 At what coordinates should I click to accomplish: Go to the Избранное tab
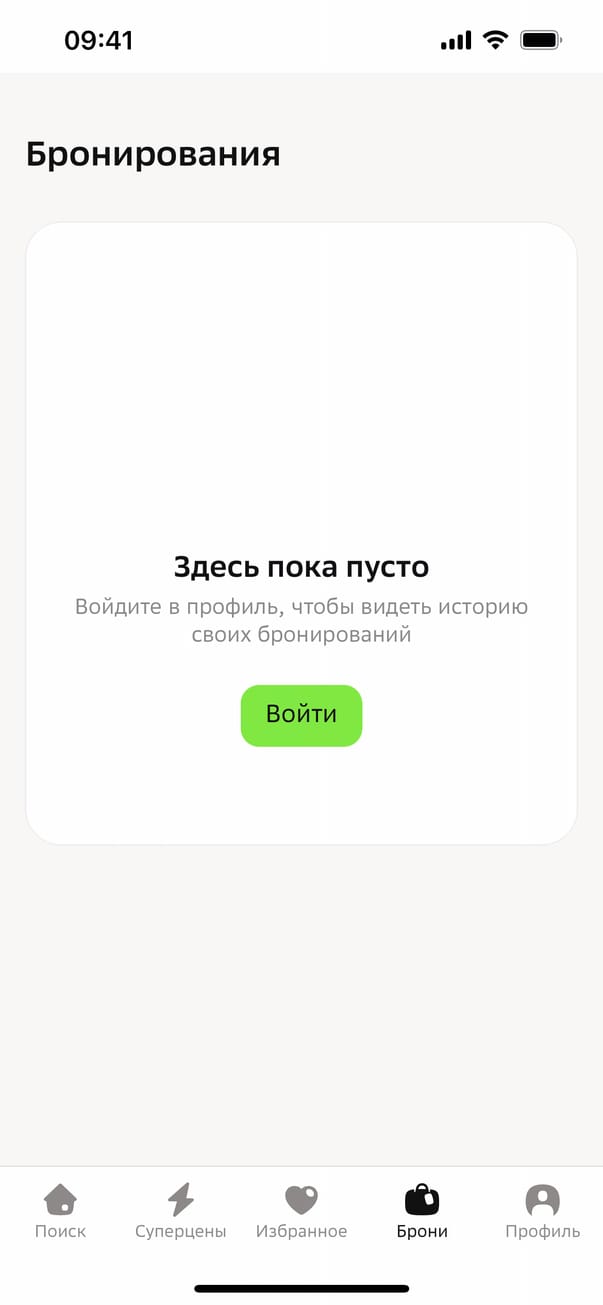(301, 1210)
